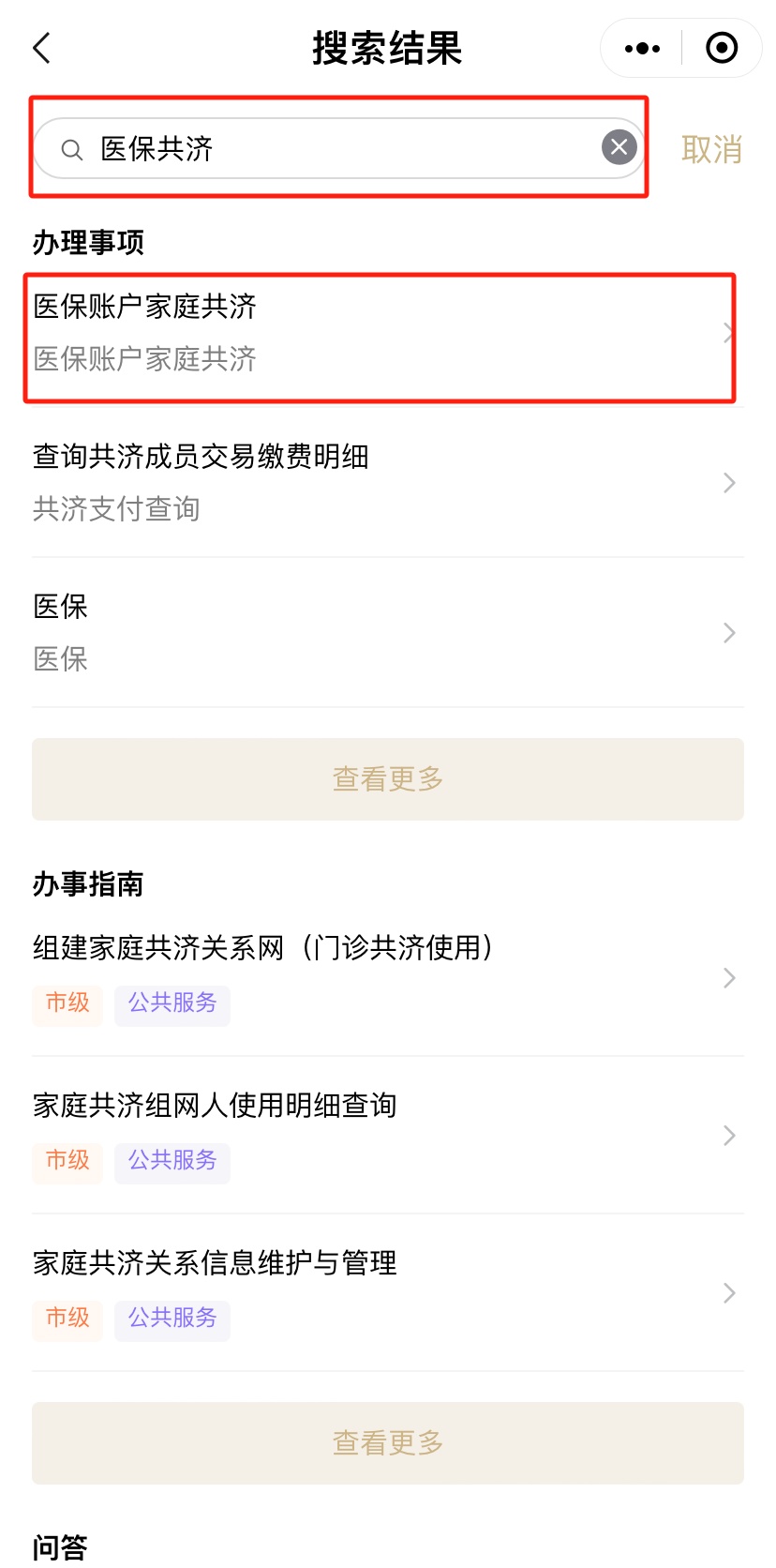View more results under 办事指南

387,1442
